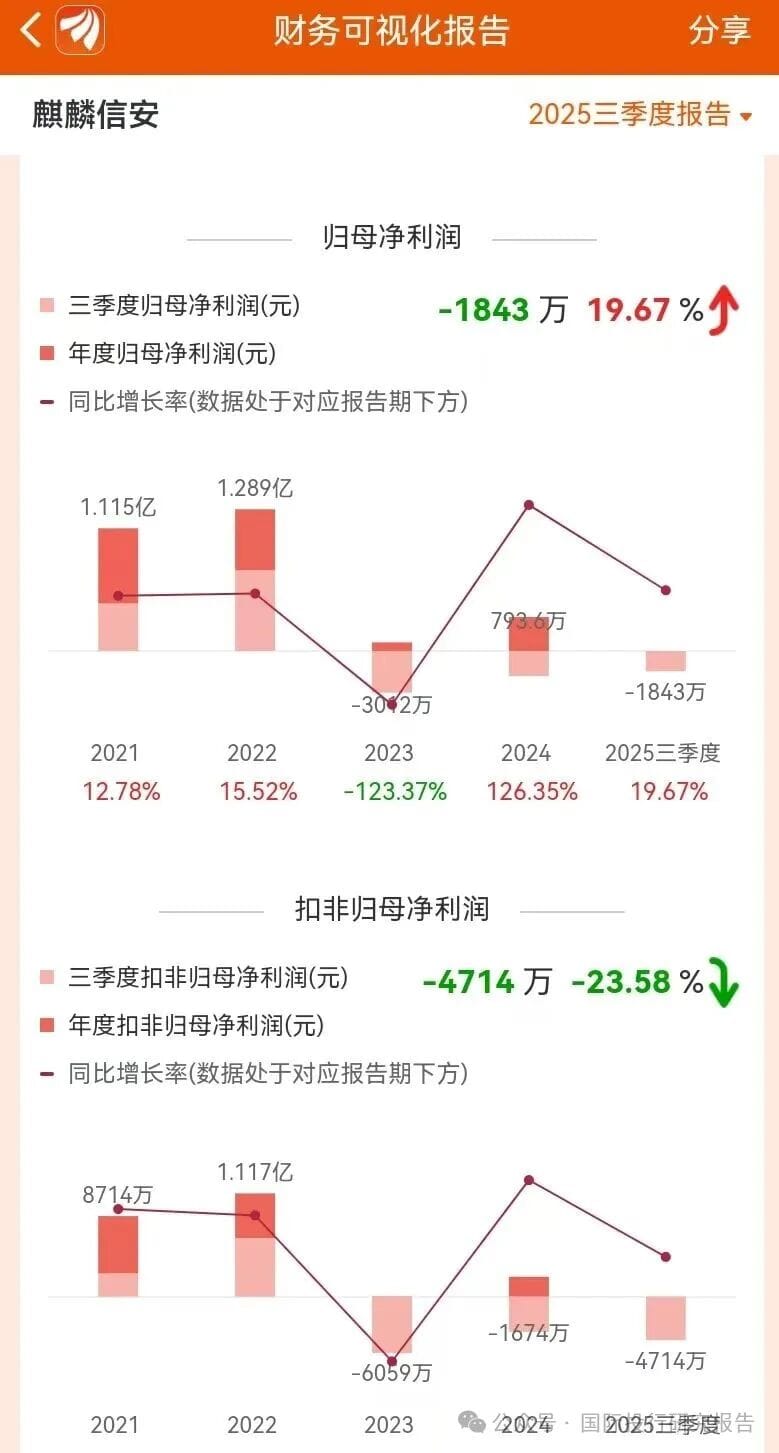Tap the 分享 share button
Viewport: 779px width, 1453px height.
click(x=719, y=30)
